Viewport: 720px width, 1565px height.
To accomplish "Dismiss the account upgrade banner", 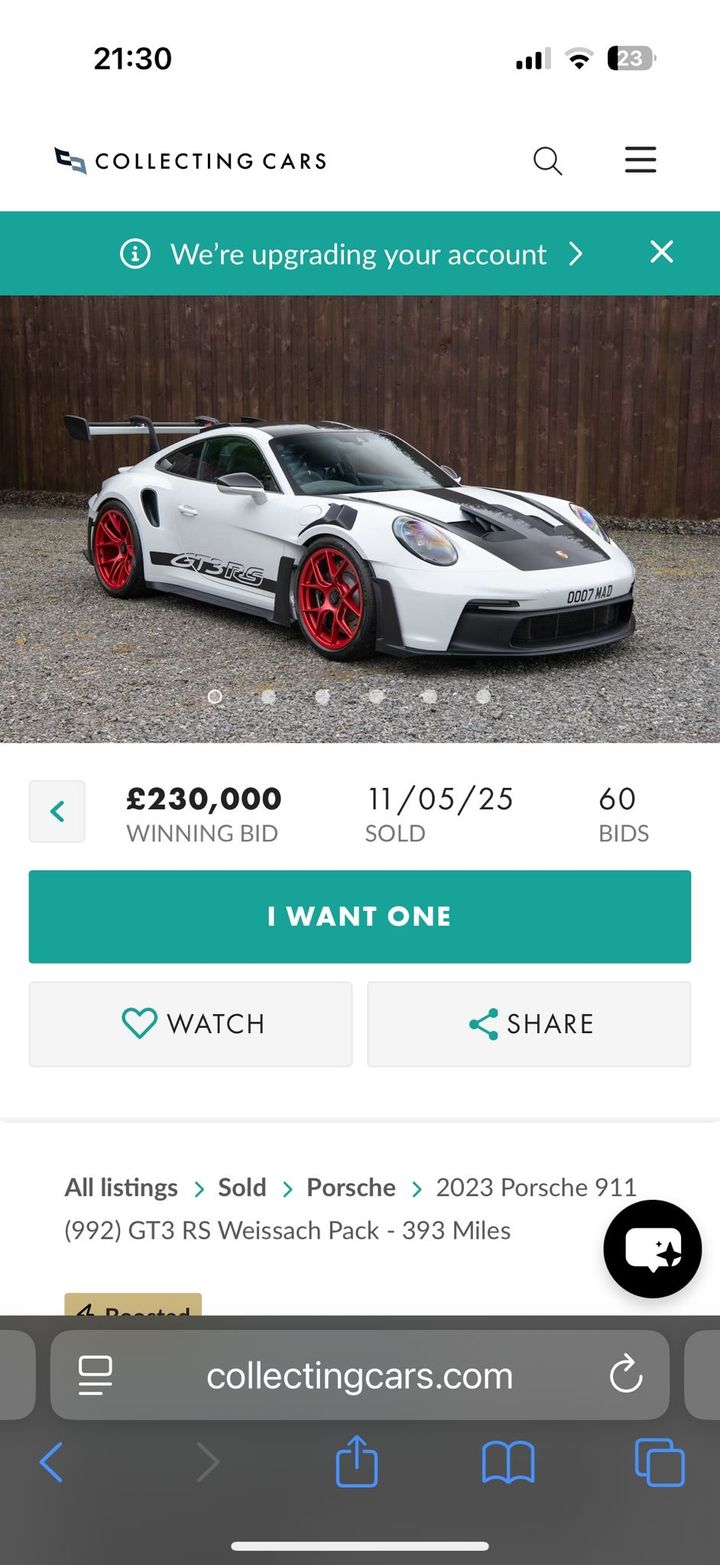I will (661, 252).
